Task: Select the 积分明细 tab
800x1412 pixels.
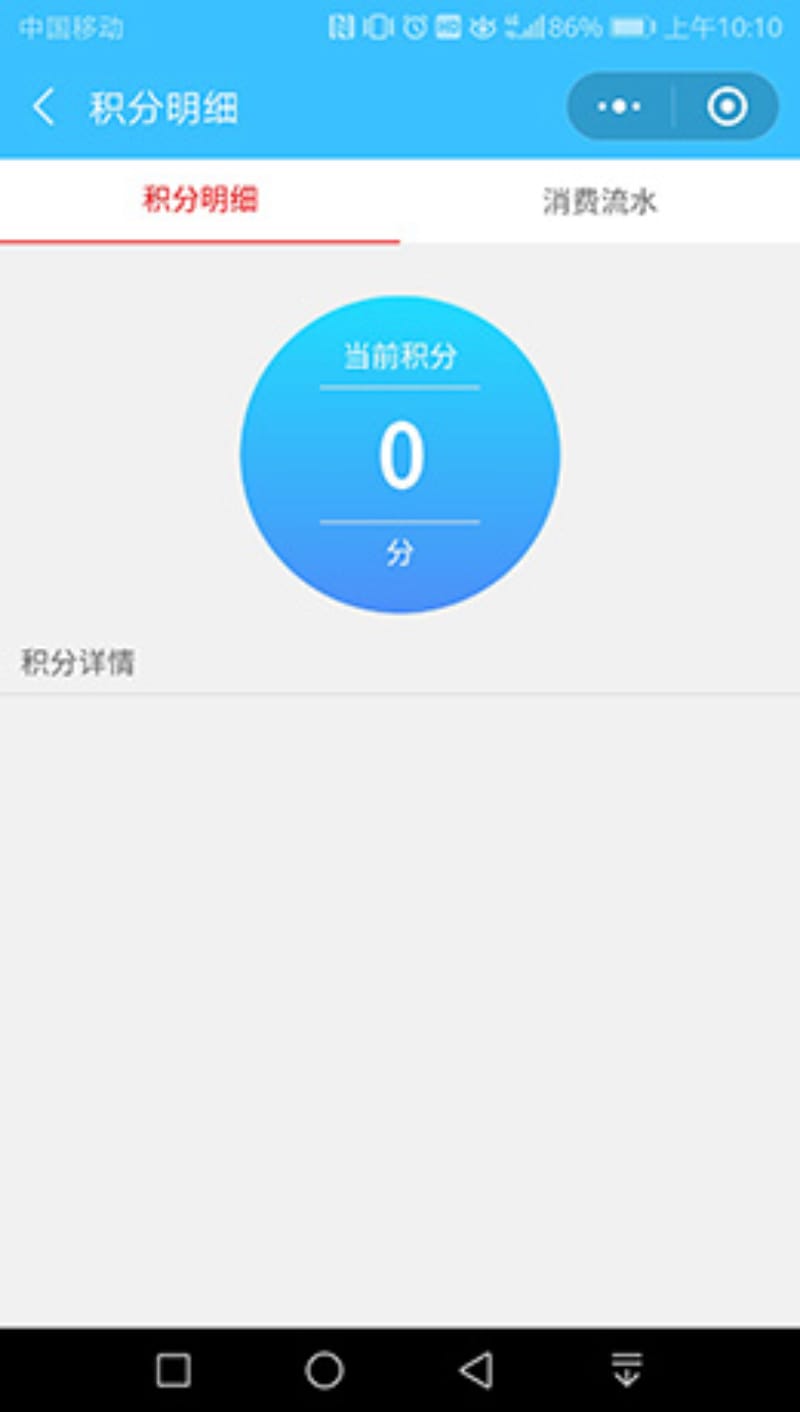Action: click(x=200, y=201)
